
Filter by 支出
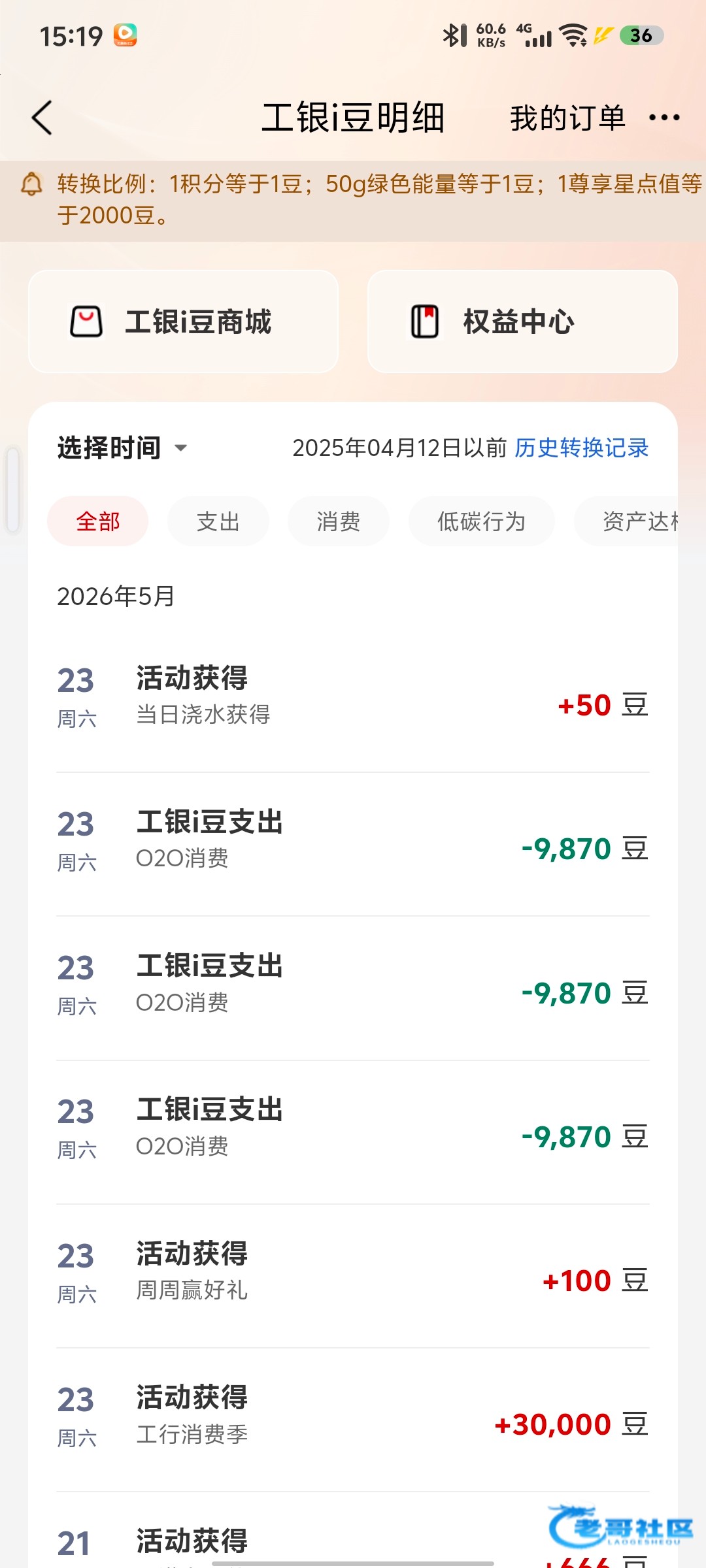(x=218, y=521)
